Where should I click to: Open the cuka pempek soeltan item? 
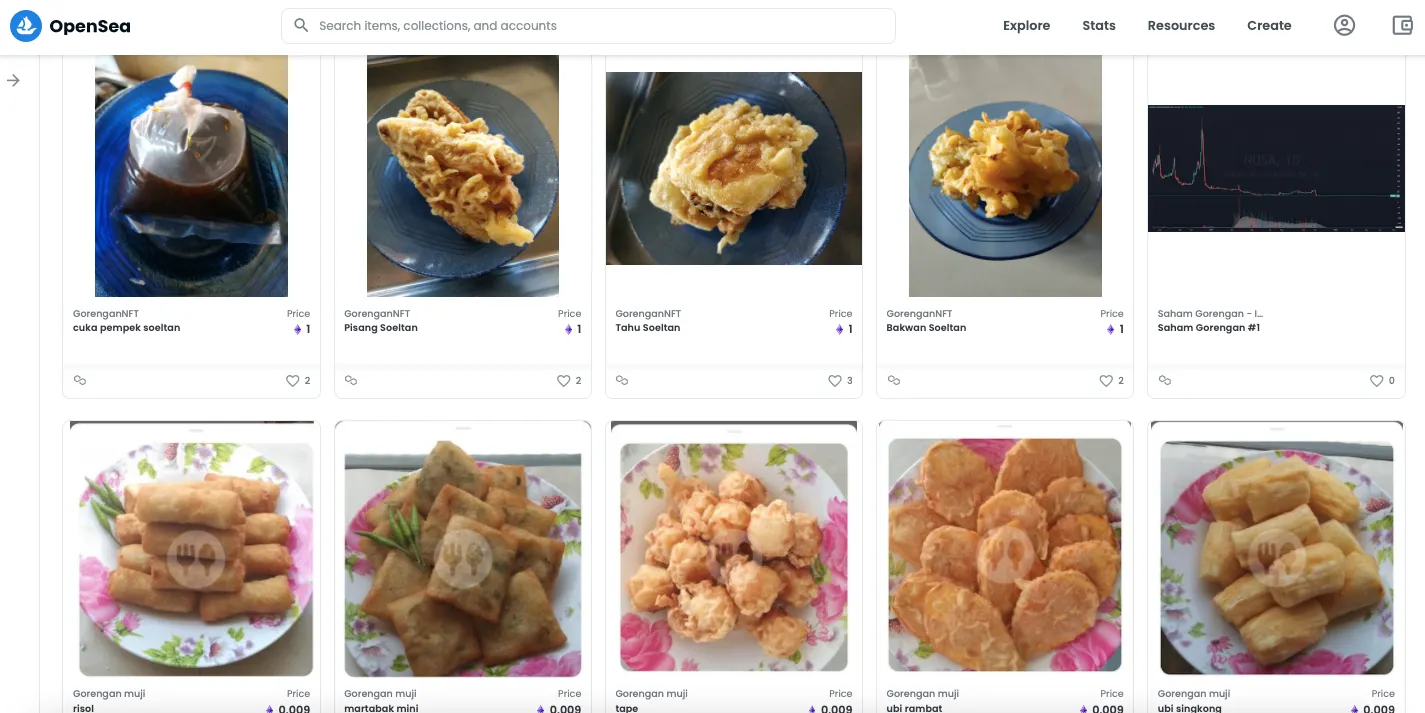coord(191,176)
